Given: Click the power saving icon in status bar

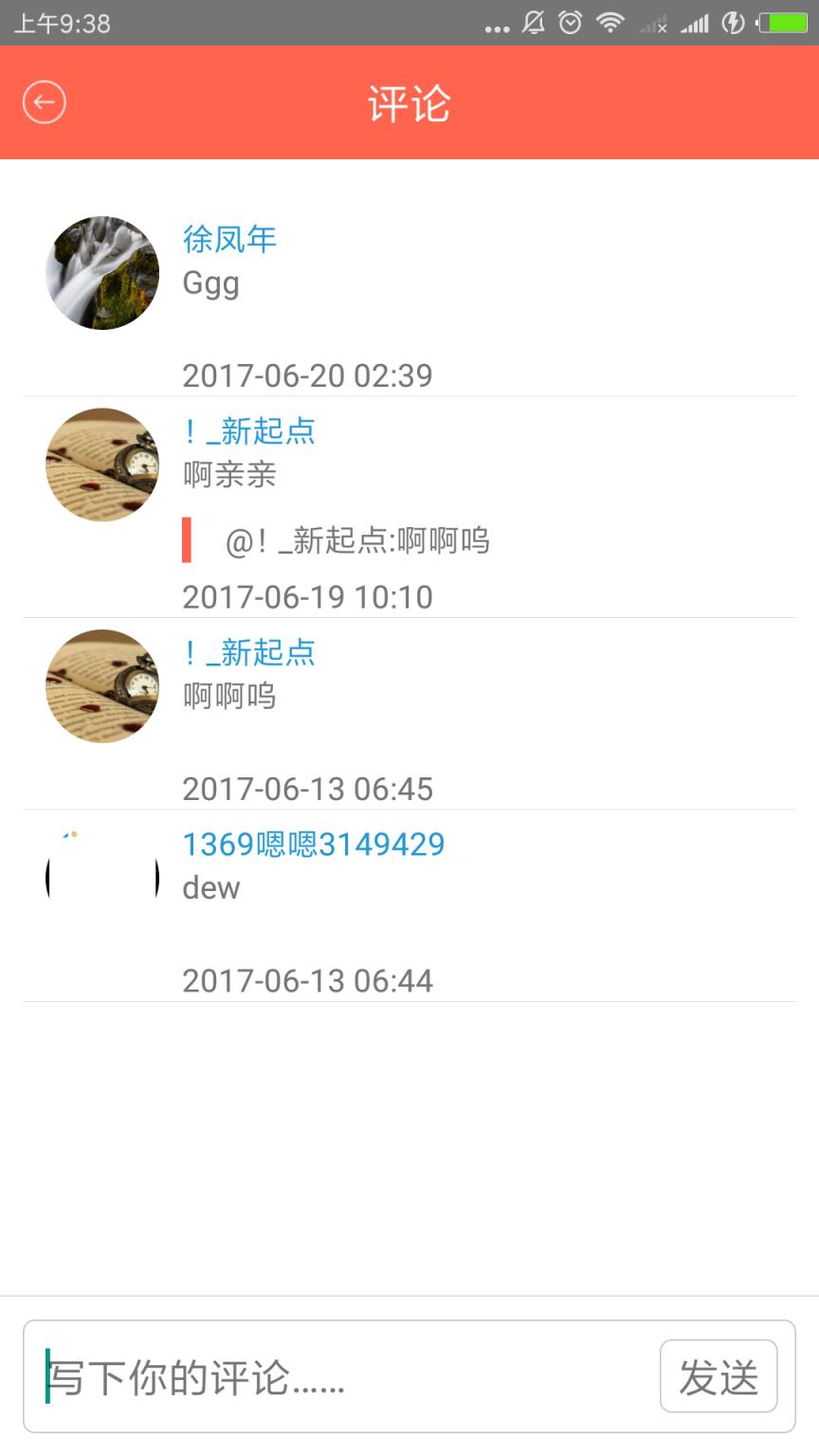Looking at the screenshot, I should [732, 26].
